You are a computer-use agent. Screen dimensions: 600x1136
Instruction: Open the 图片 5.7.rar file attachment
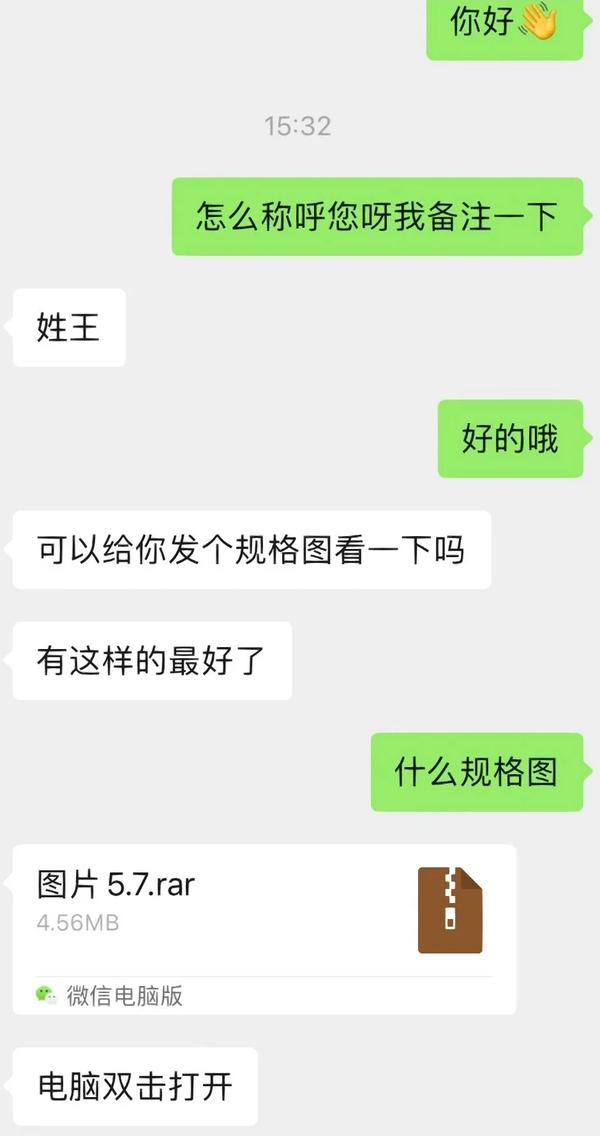click(x=264, y=929)
